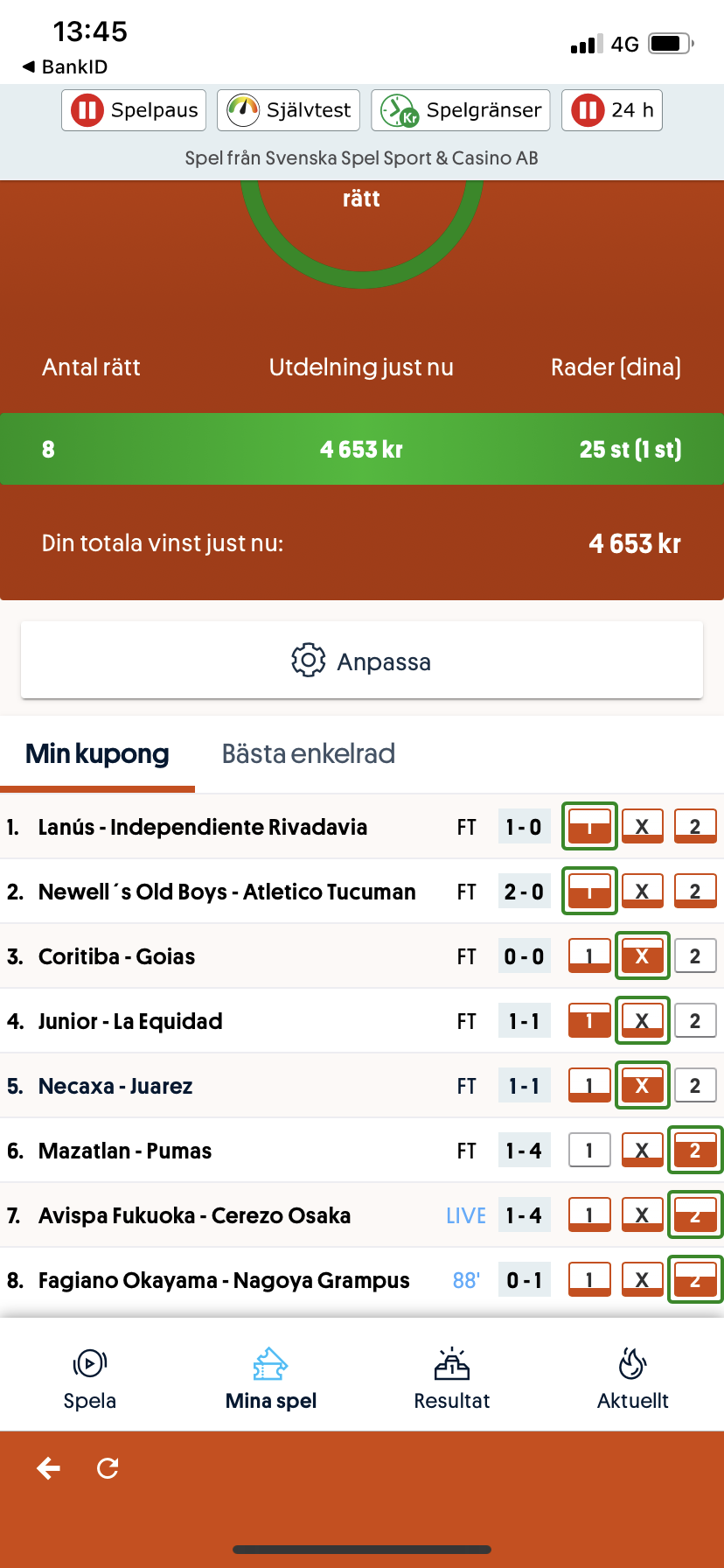Open the Anpassa settings button

(x=362, y=661)
